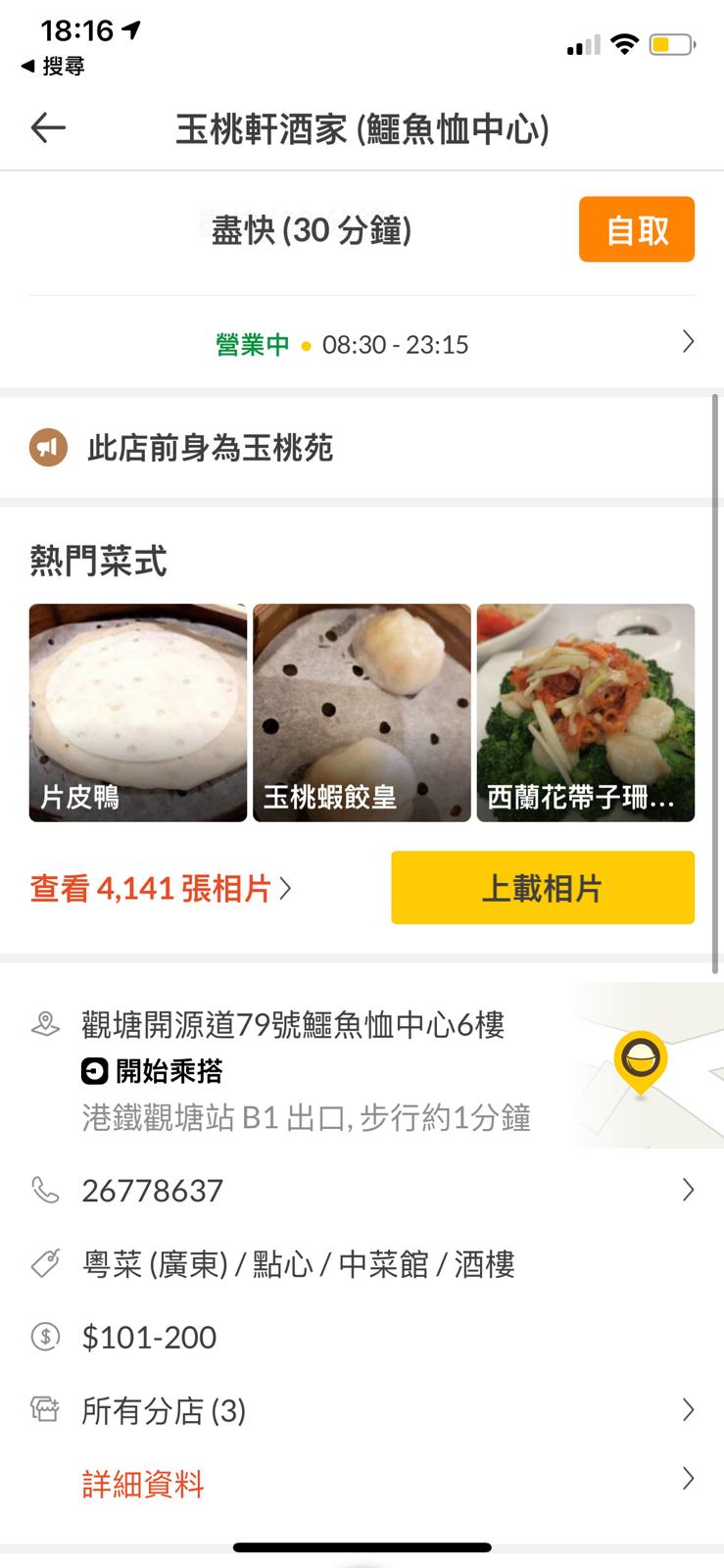Tap the orange 自取 pickup button

tap(636, 229)
